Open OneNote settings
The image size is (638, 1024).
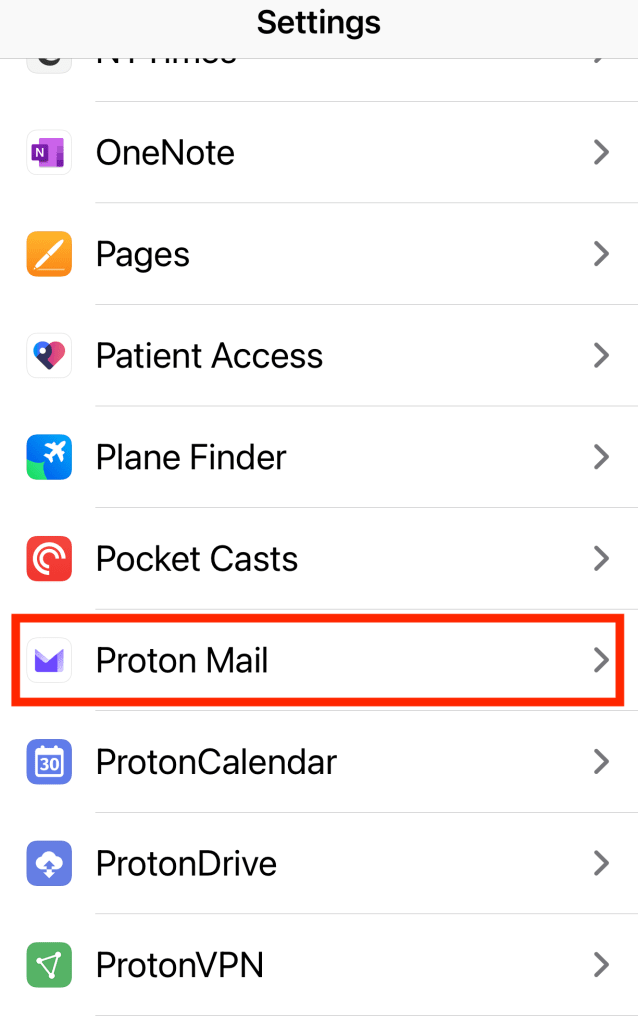tap(318, 153)
